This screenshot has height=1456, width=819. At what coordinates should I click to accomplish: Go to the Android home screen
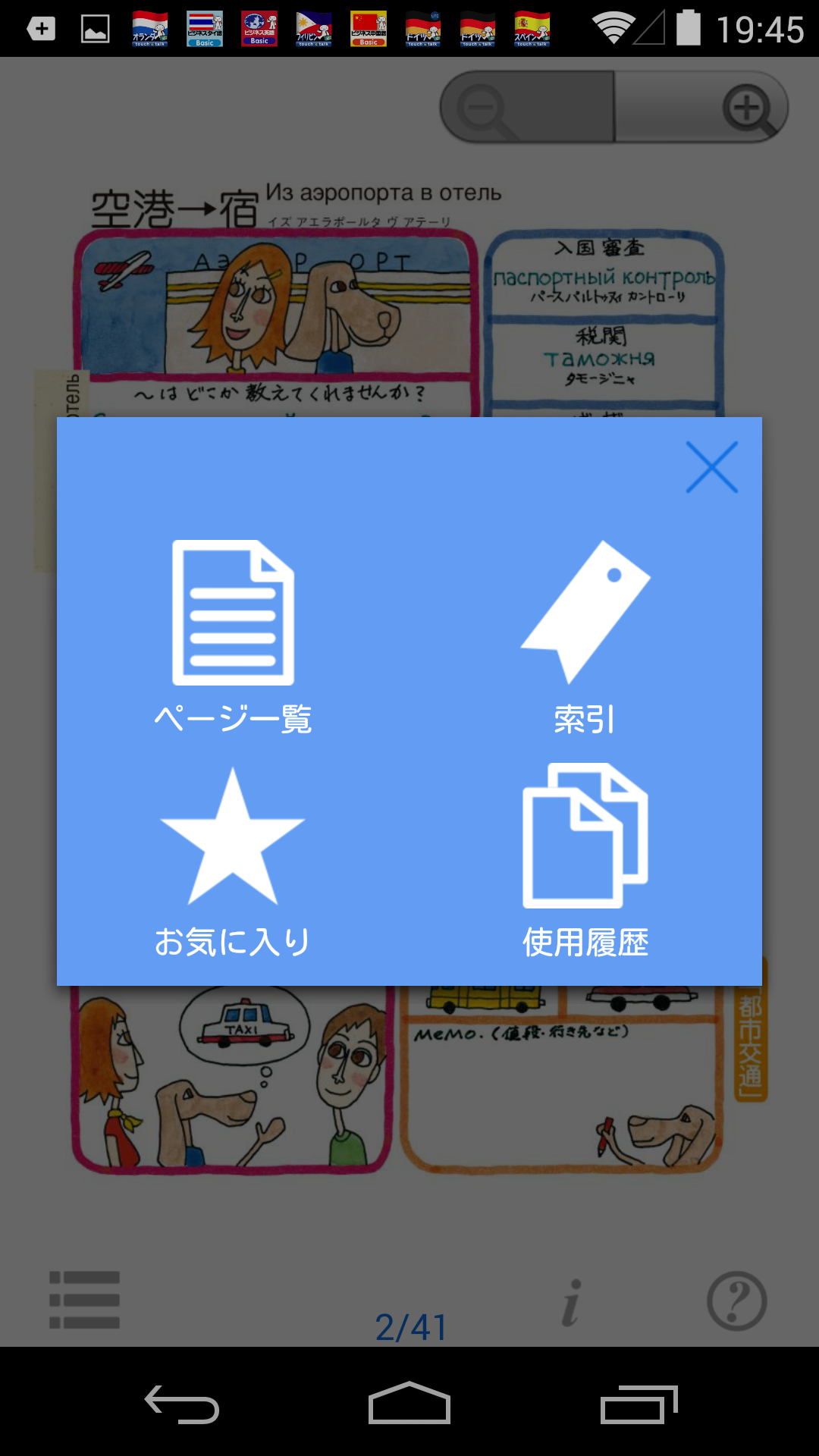tap(409, 1404)
